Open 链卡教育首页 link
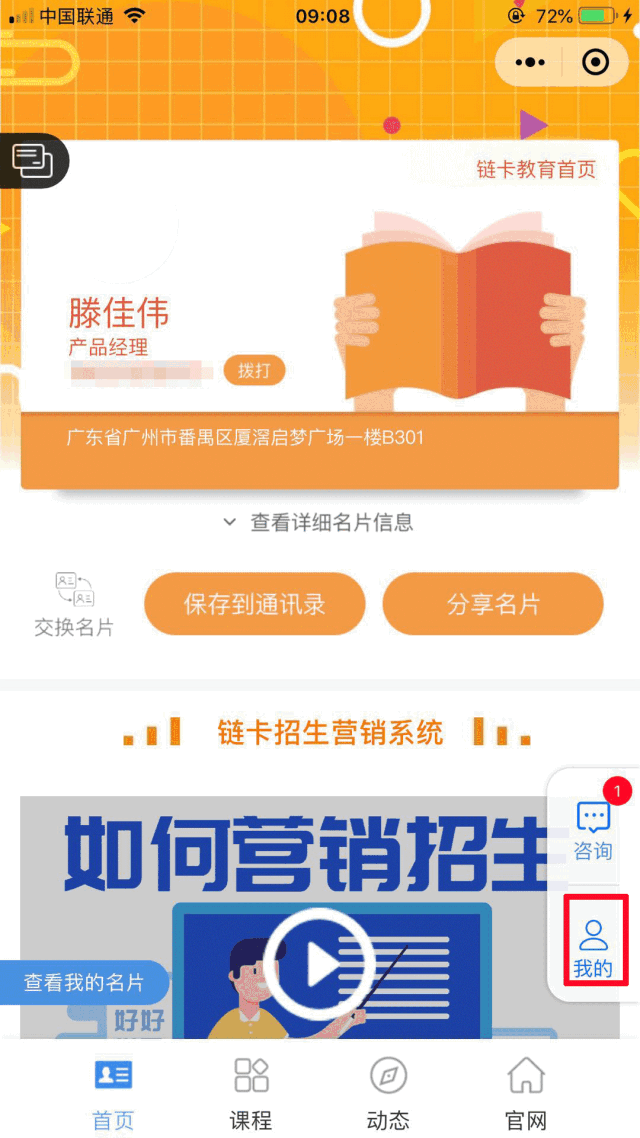This screenshot has width=640, height=1138. tap(536, 169)
